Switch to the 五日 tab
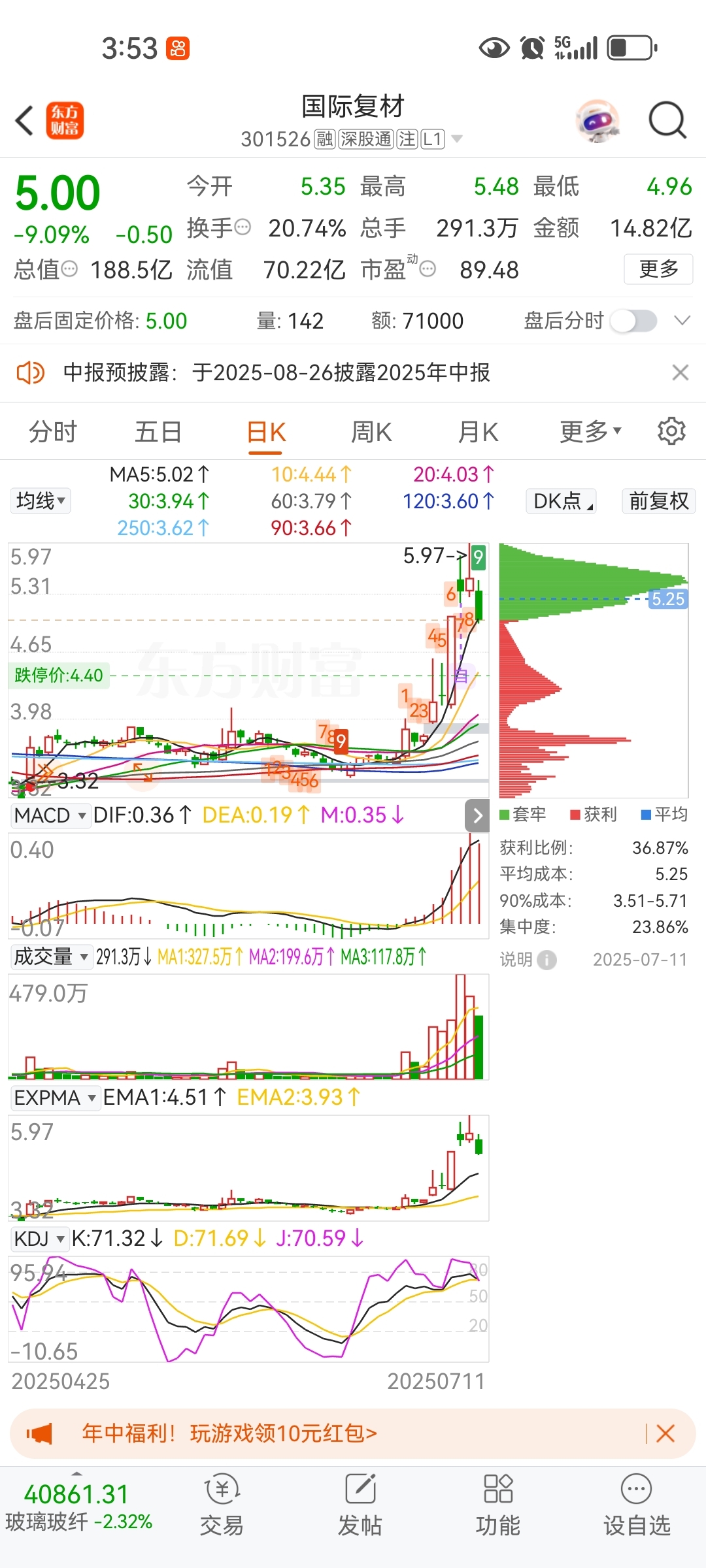Viewport: 706px width, 1568px height. click(158, 432)
